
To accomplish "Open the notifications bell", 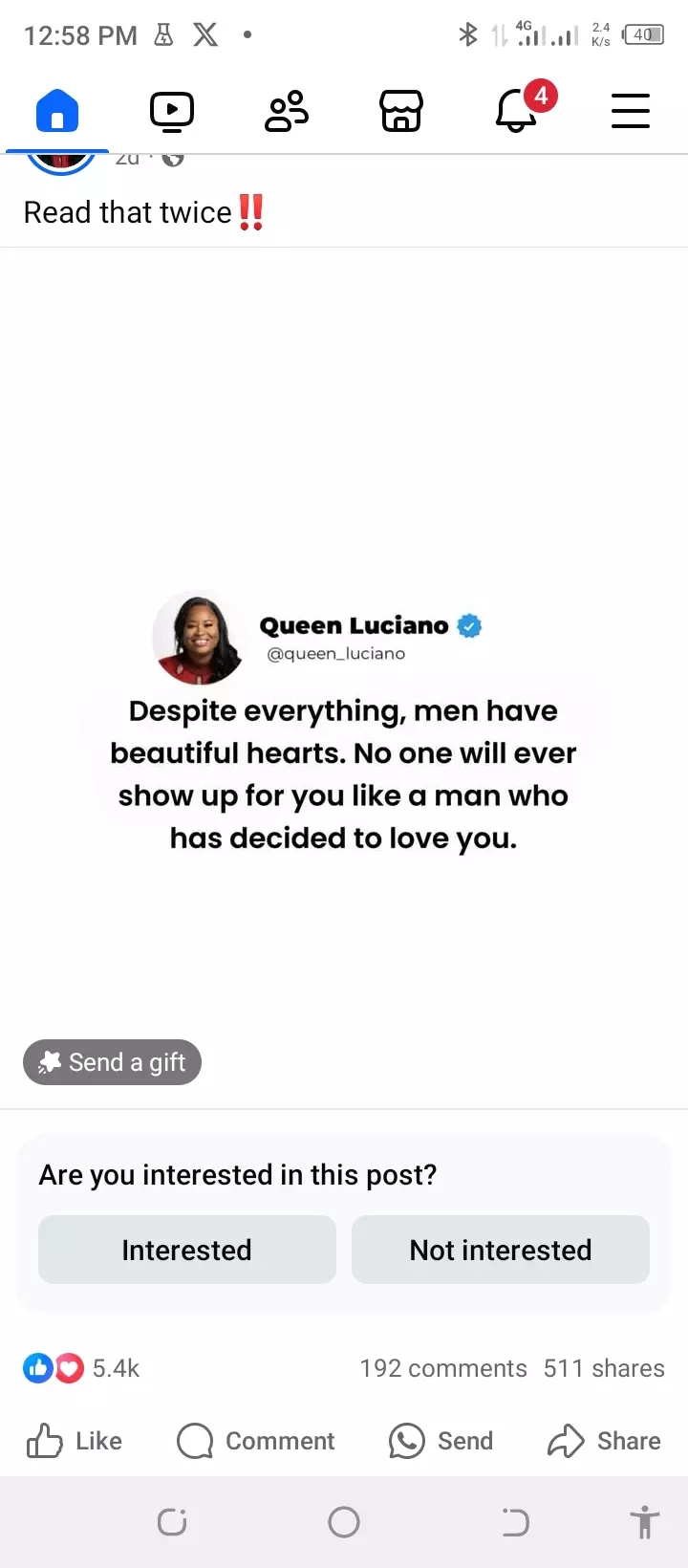I will tap(516, 111).
